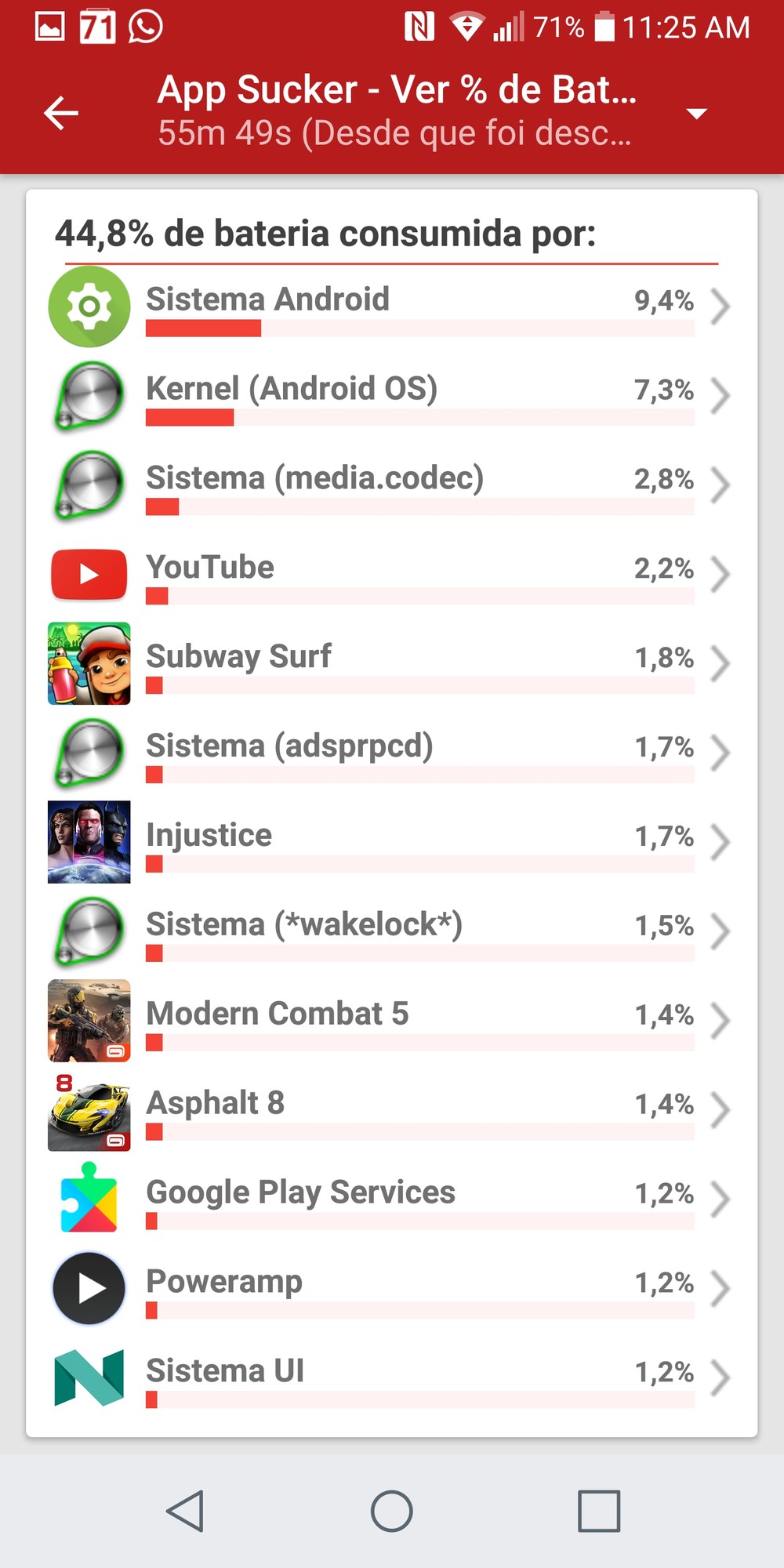Open Sistema (*wakelock*) details

coord(392,931)
